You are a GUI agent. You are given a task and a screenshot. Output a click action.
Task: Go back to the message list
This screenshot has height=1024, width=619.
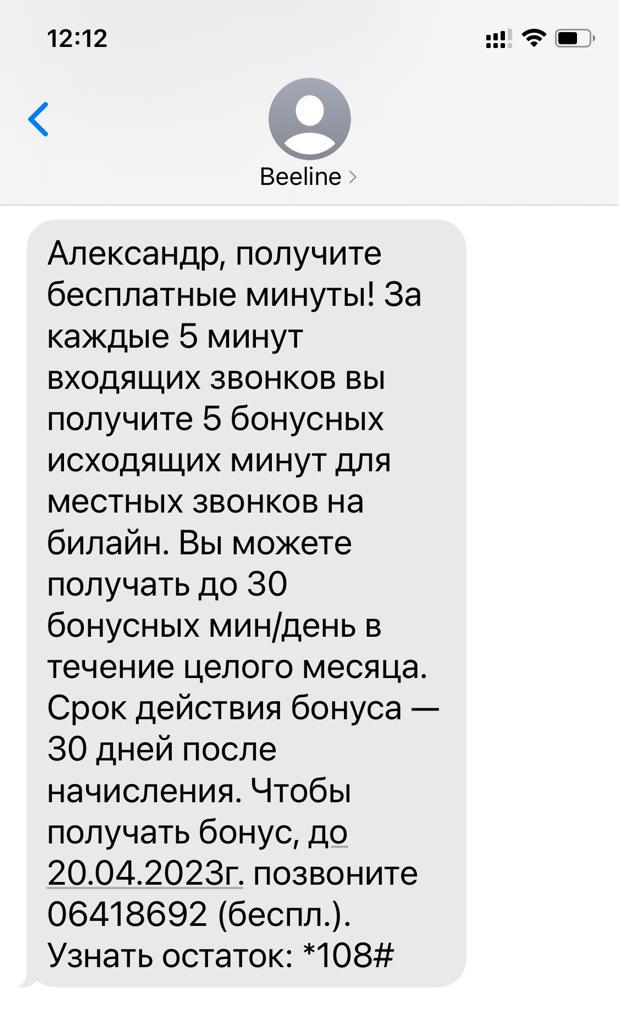pyautogui.click(x=39, y=120)
